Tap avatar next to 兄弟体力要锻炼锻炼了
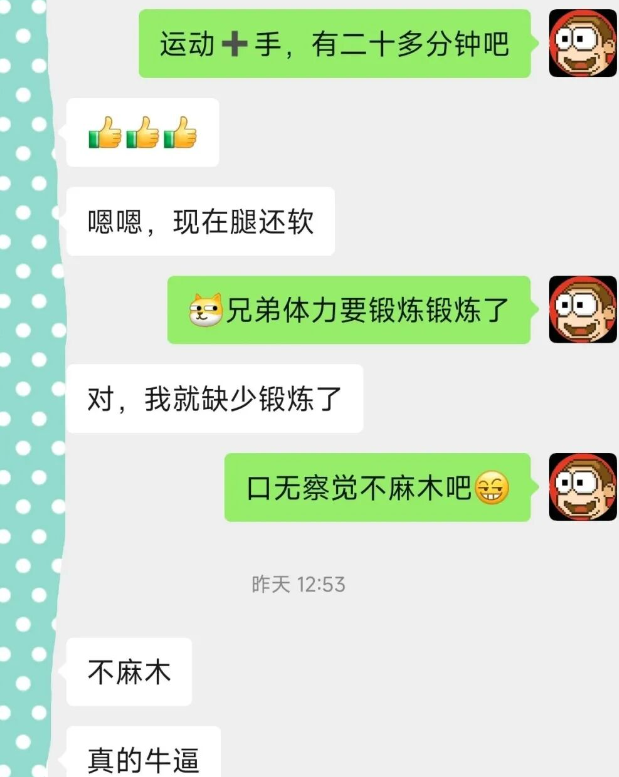The height and width of the screenshot is (777, 619). click(582, 309)
